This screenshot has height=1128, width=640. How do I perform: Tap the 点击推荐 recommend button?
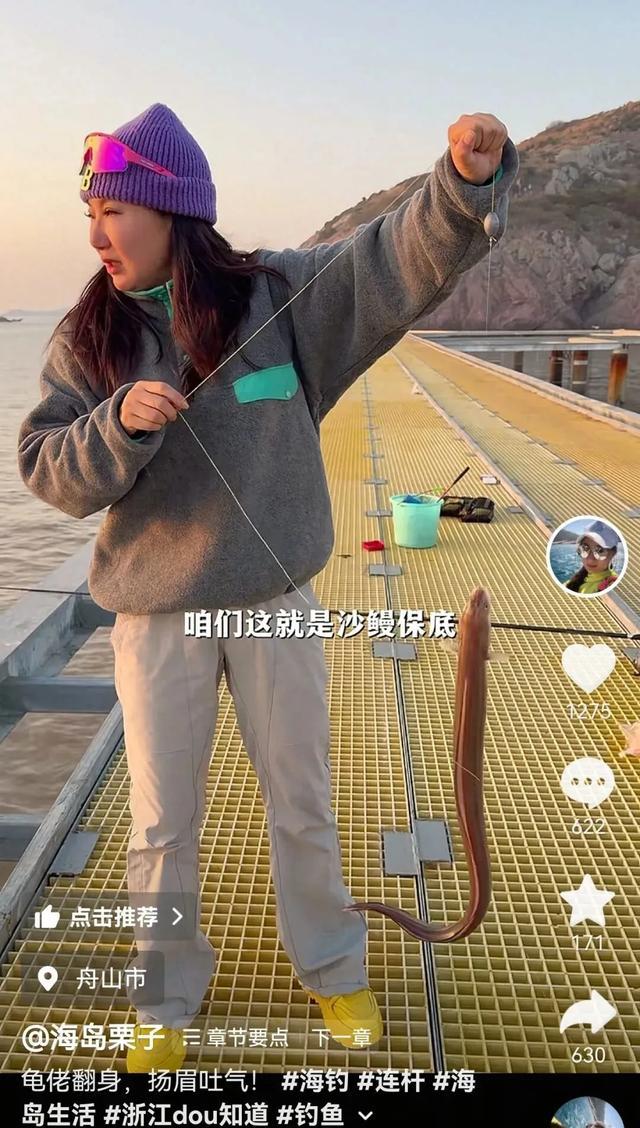tap(110, 916)
